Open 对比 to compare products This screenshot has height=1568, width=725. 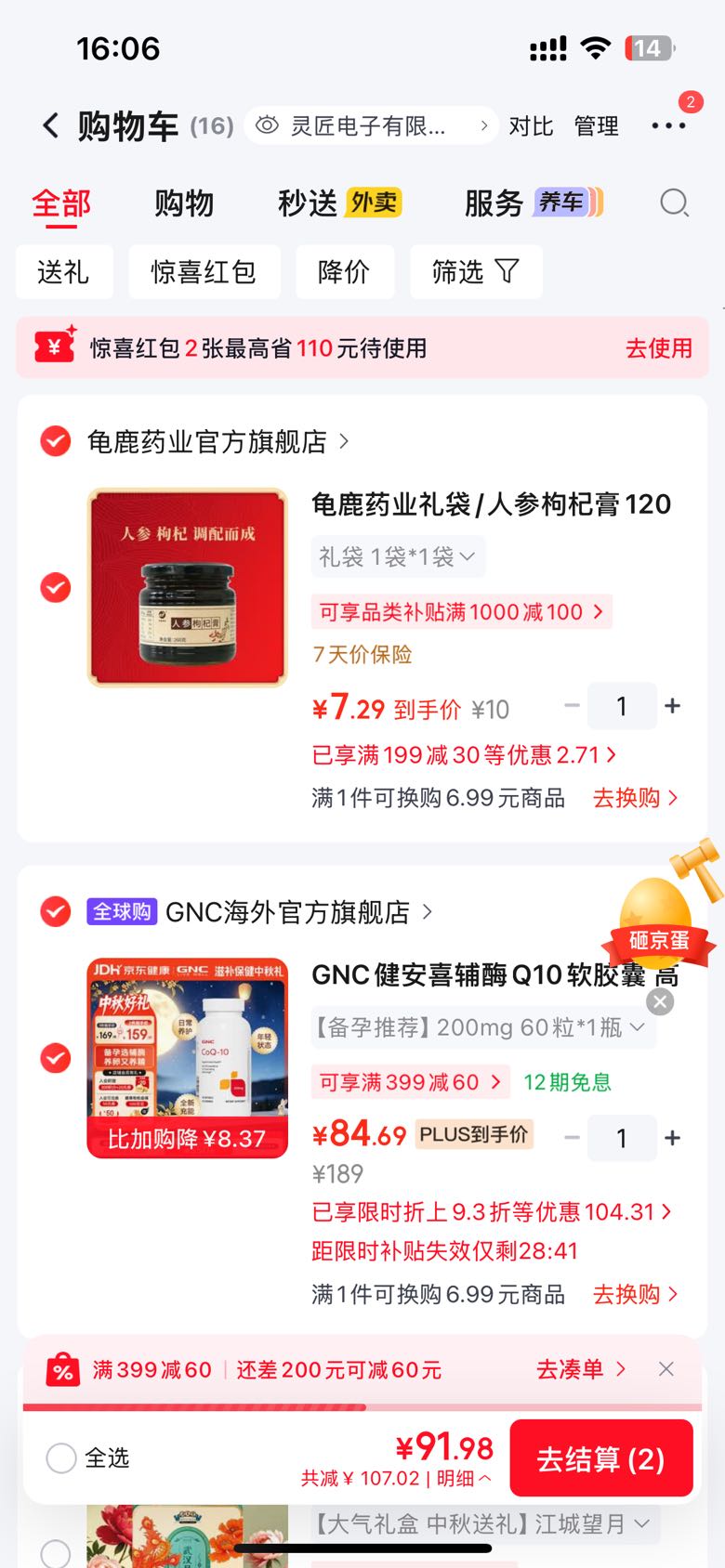(531, 126)
